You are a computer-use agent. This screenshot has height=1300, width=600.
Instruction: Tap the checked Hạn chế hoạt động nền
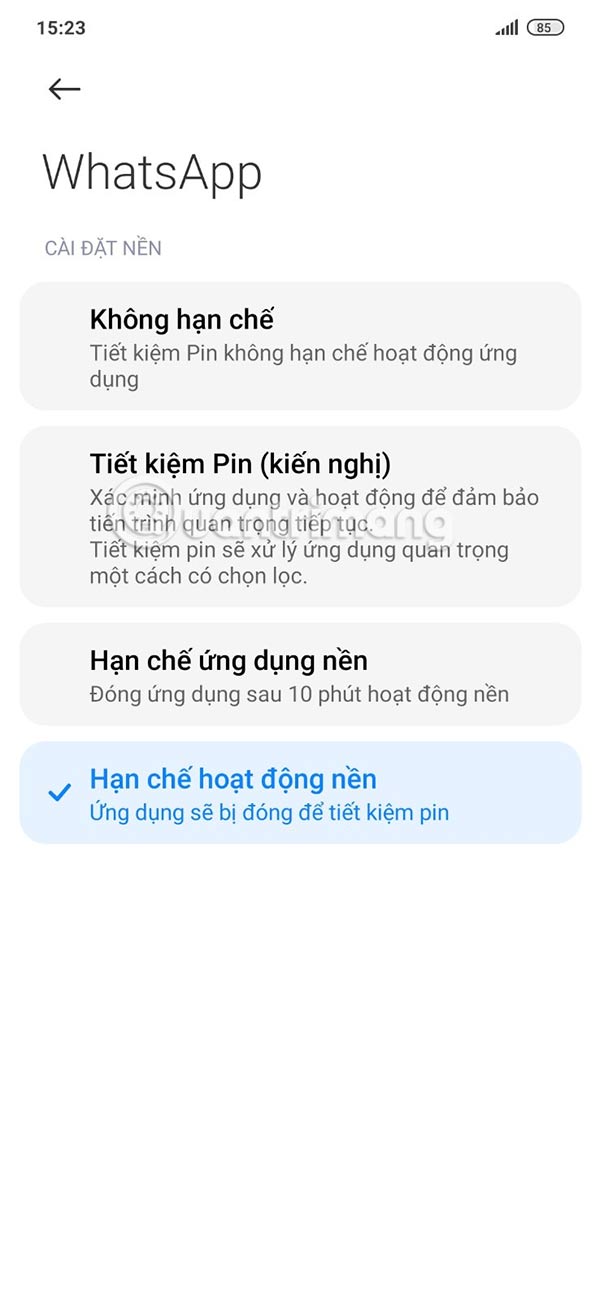point(300,793)
